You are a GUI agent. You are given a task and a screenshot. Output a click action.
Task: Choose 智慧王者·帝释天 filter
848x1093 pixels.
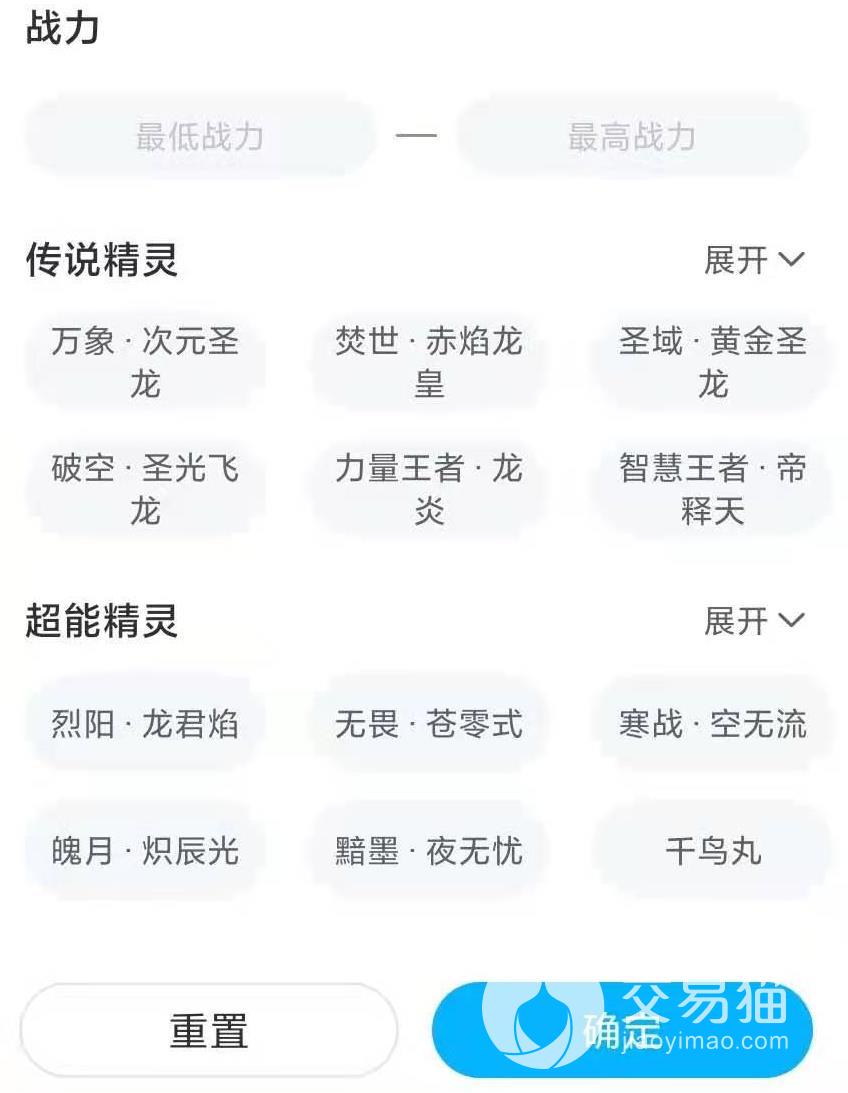click(712, 489)
